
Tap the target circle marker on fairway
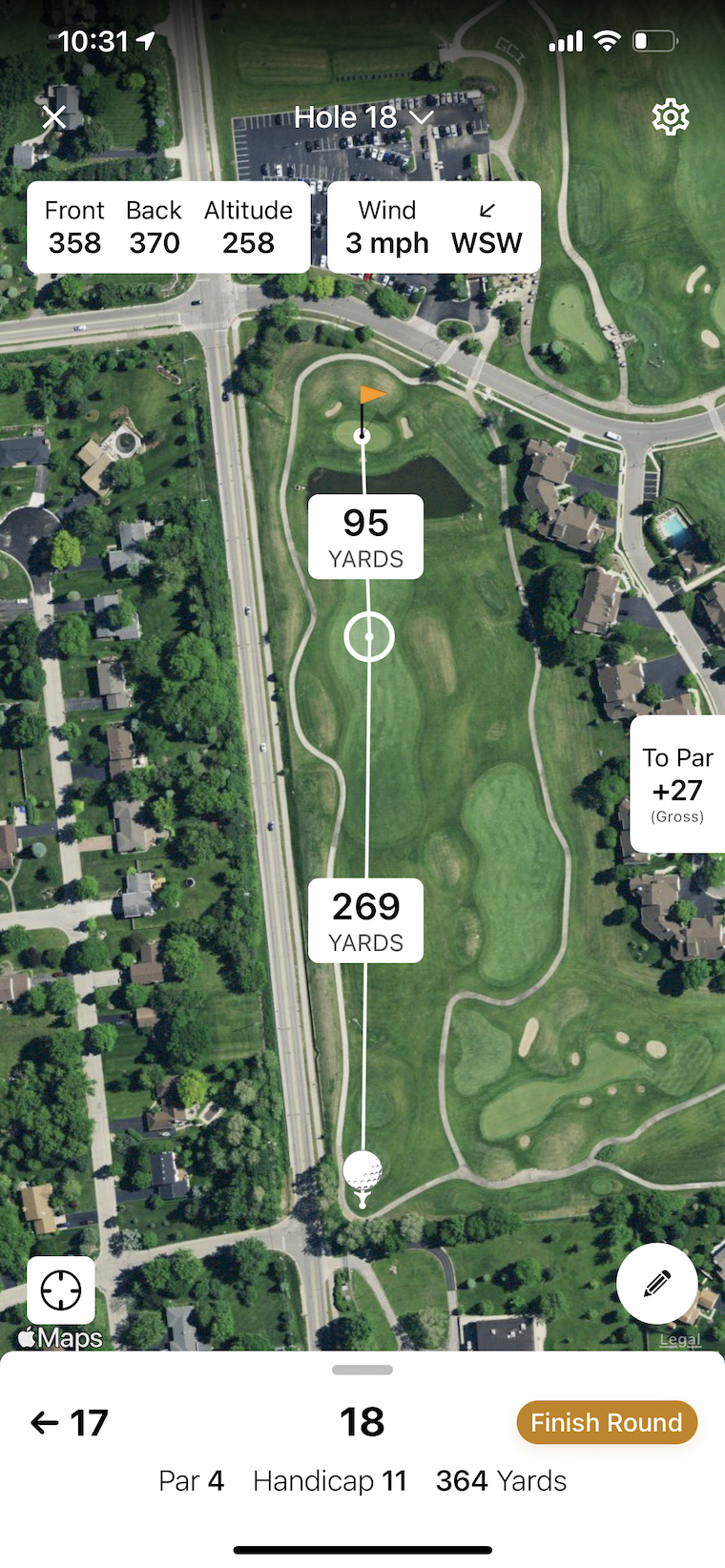click(368, 636)
